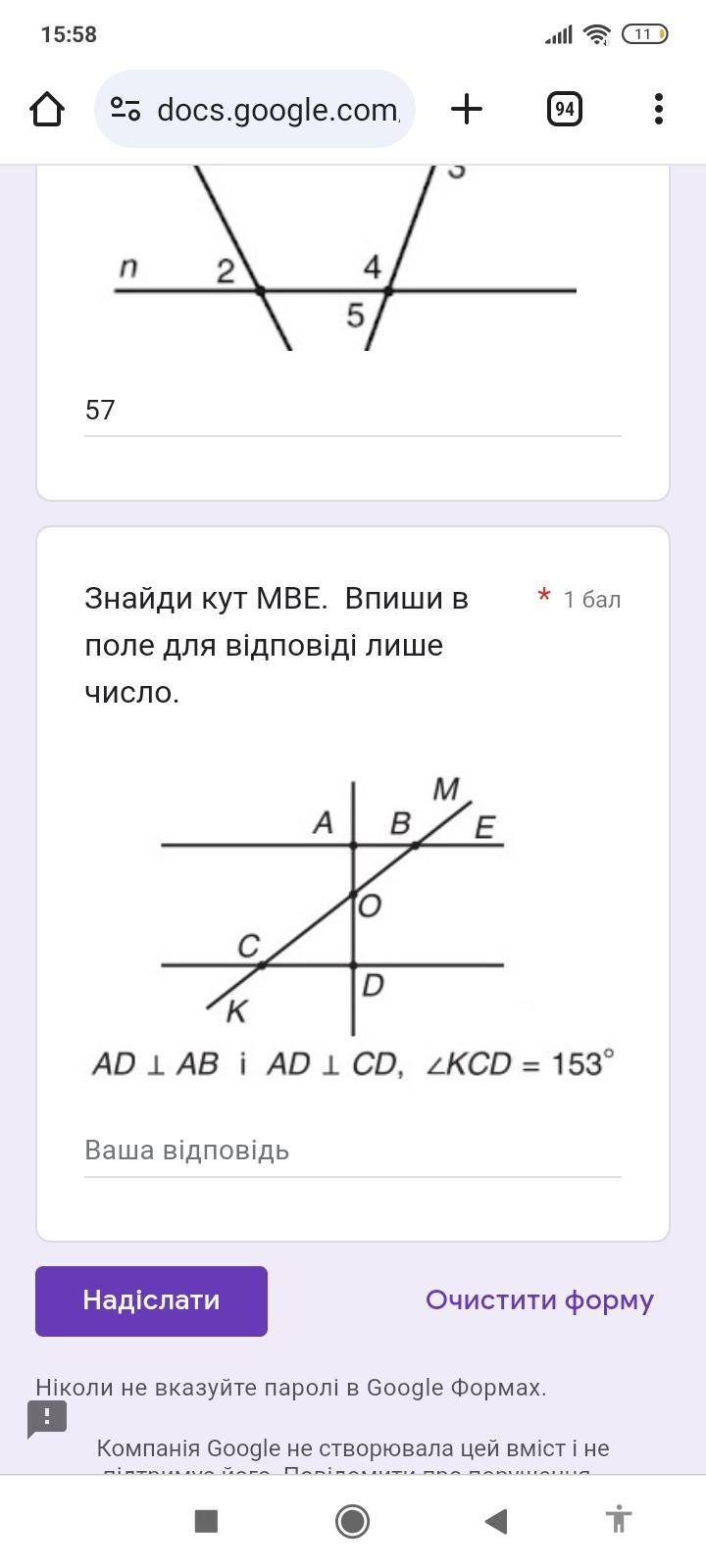
Task: Open the accessibility shortcut button
Action: coord(618,1521)
